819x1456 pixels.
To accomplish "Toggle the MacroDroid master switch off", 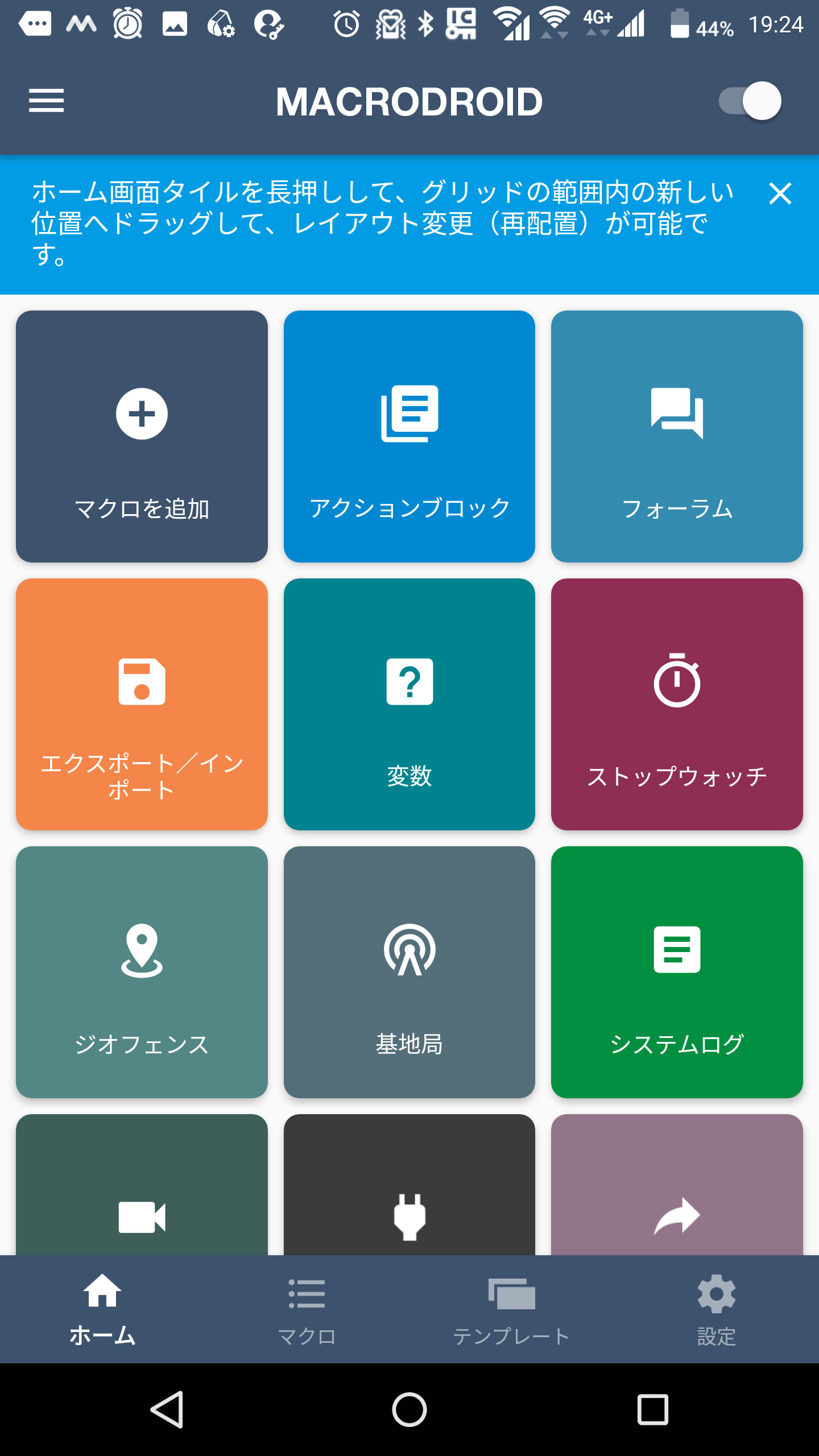I will [750, 101].
